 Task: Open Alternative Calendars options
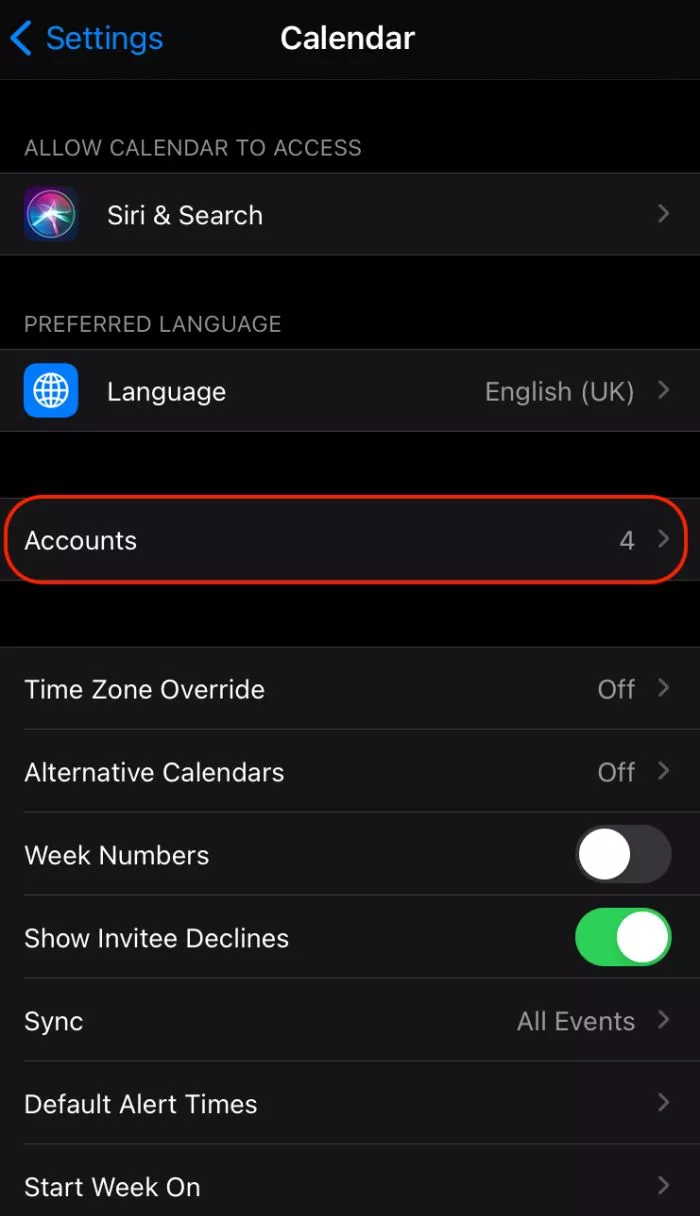tap(350, 772)
